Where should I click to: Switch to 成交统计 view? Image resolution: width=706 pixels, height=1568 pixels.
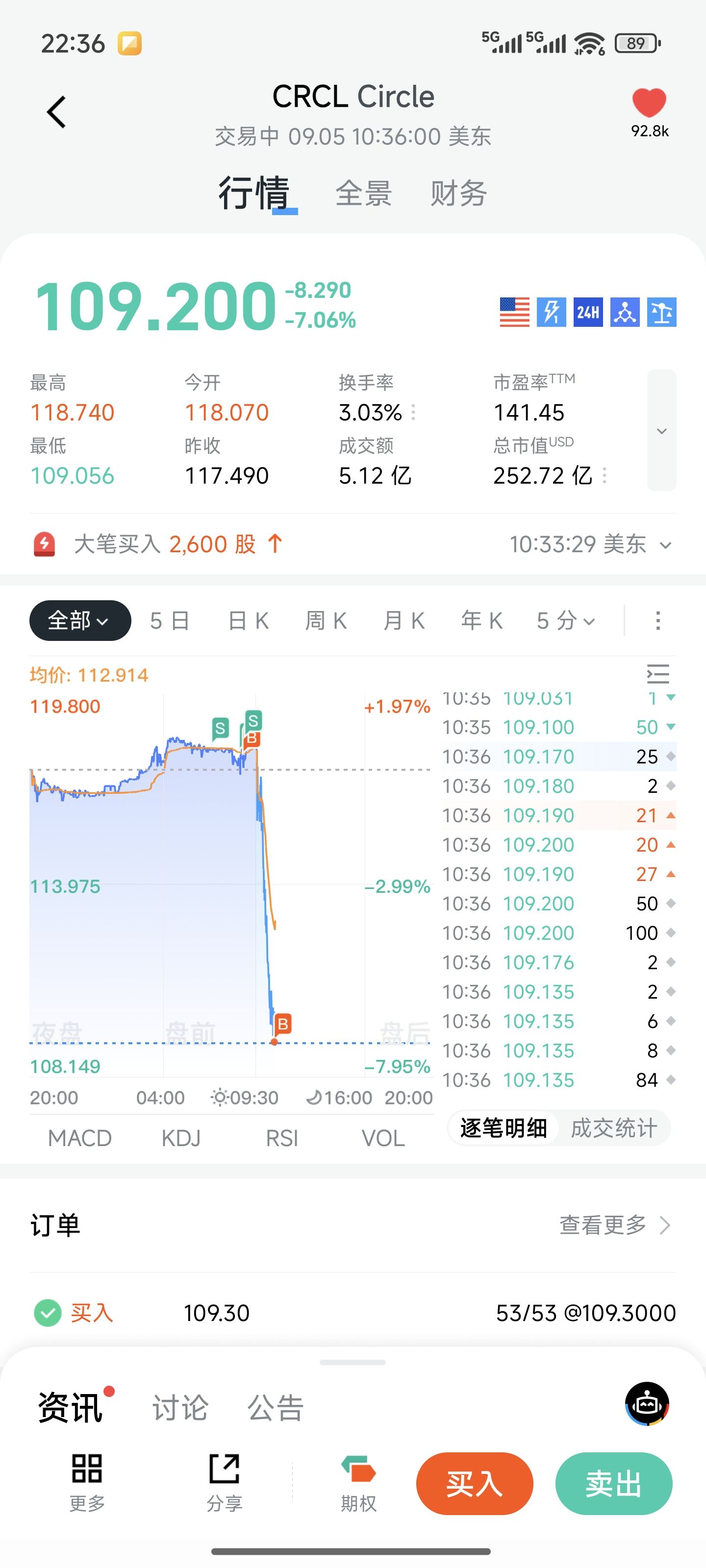pyautogui.click(x=613, y=1128)
